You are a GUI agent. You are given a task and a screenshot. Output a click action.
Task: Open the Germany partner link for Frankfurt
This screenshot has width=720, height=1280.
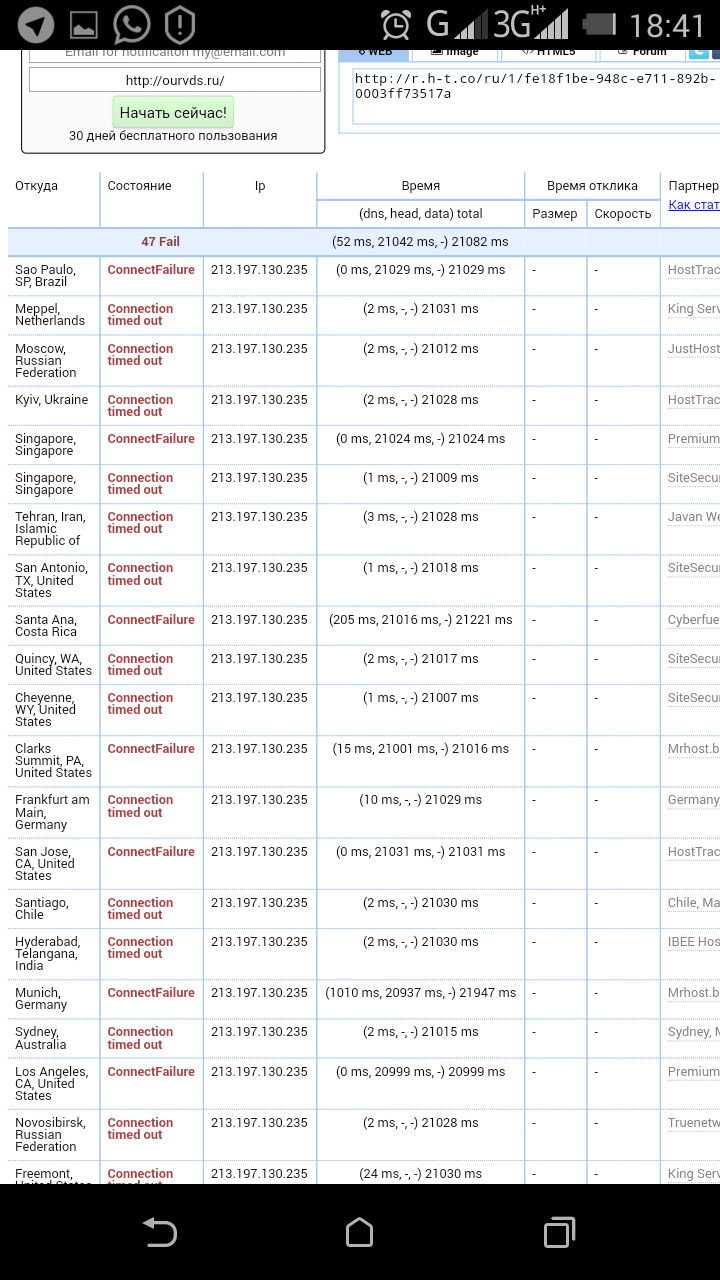click(x=693, y=800)
